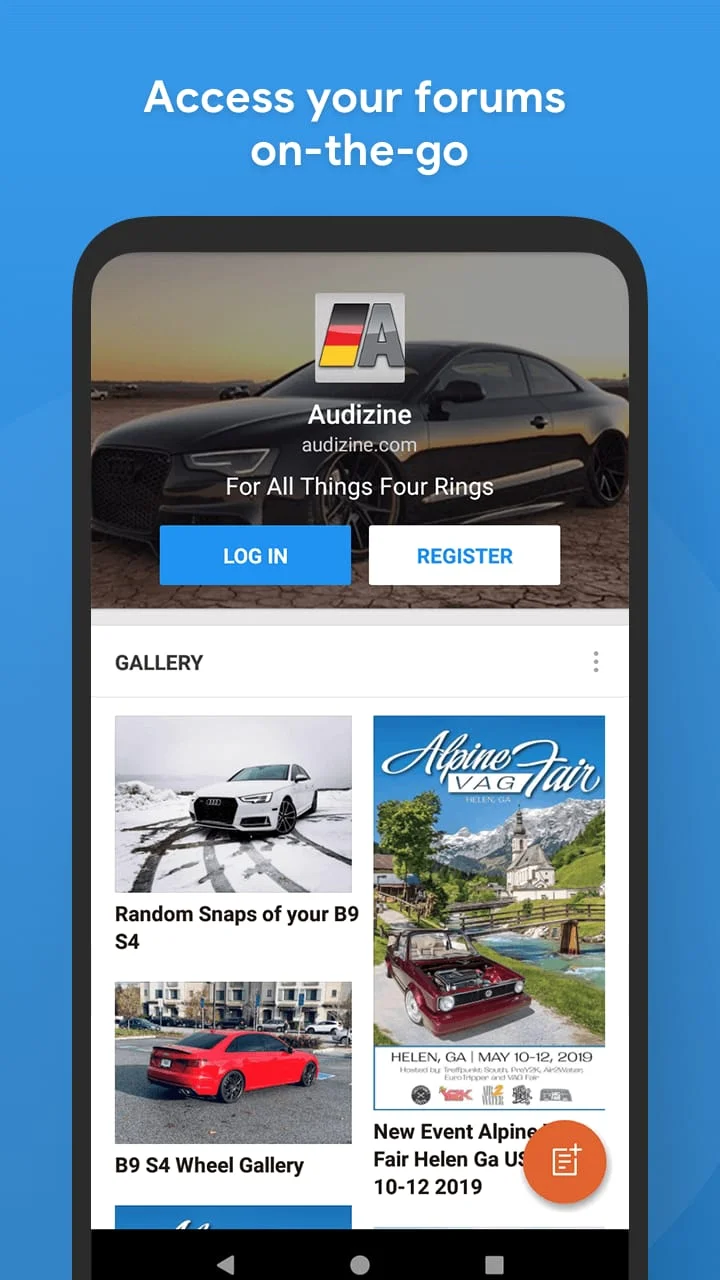Tap the REGISTER button
The image size is (720, 1280).
[464, 555]
